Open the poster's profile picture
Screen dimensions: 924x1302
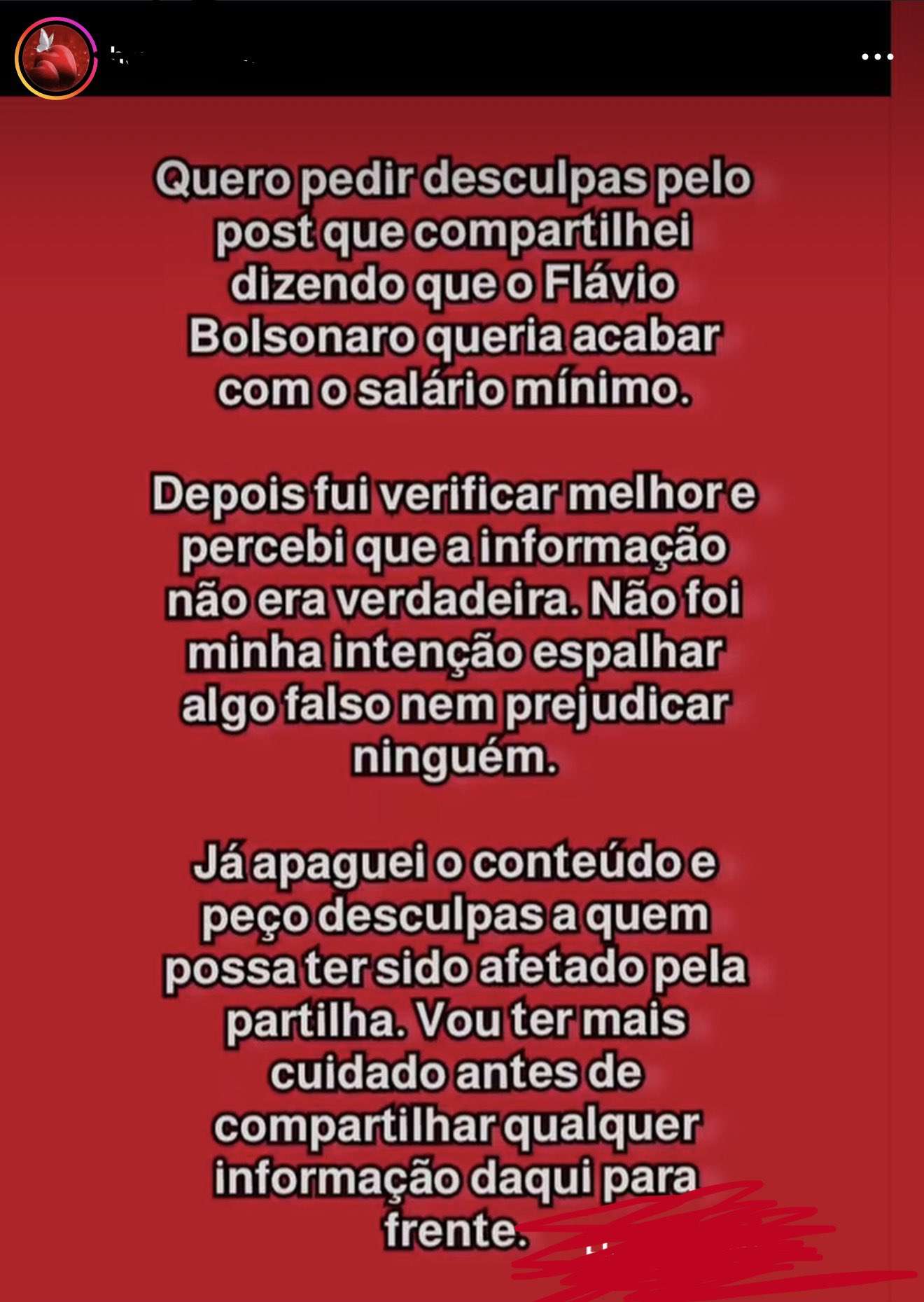(x=56, y=57)
